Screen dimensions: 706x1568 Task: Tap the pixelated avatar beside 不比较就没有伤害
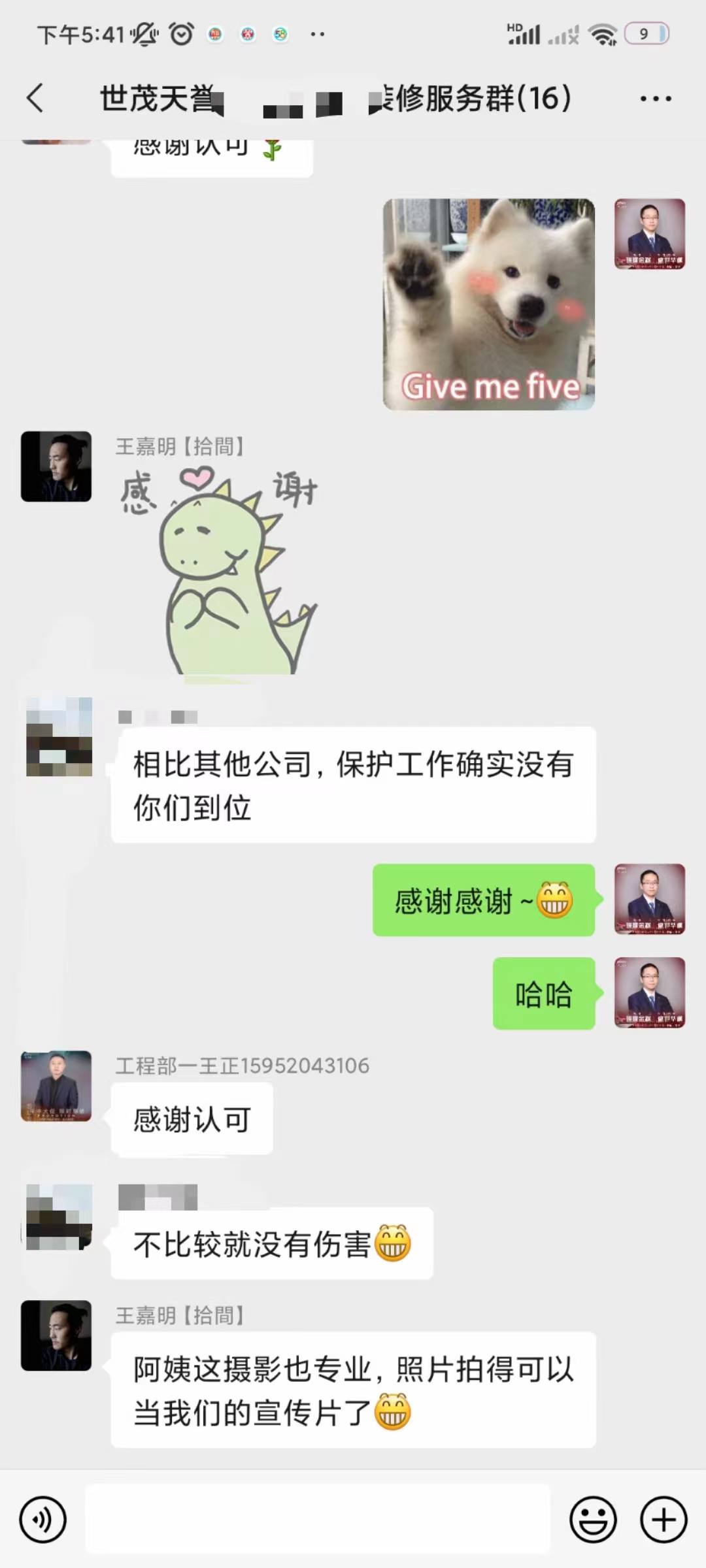(x=58, y=1217)
